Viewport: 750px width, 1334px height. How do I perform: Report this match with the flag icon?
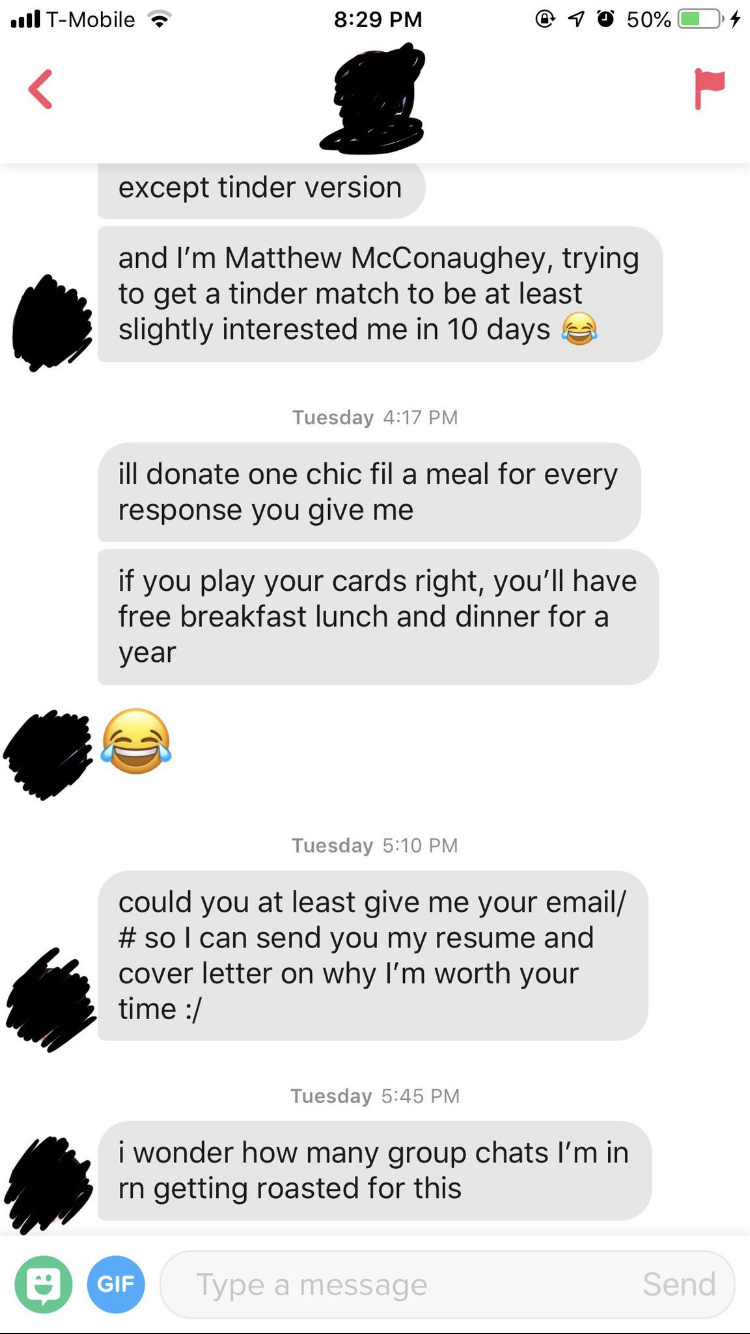point(708,89)
